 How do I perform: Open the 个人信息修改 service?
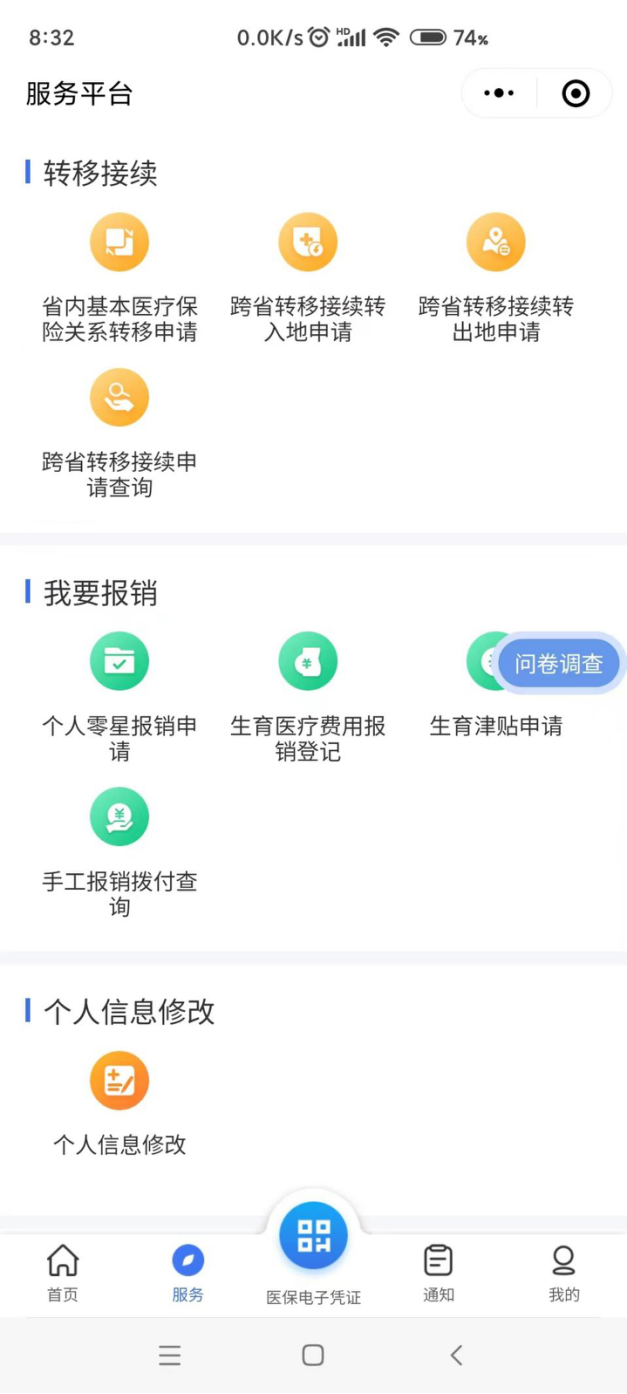[x=119, y=1082]
